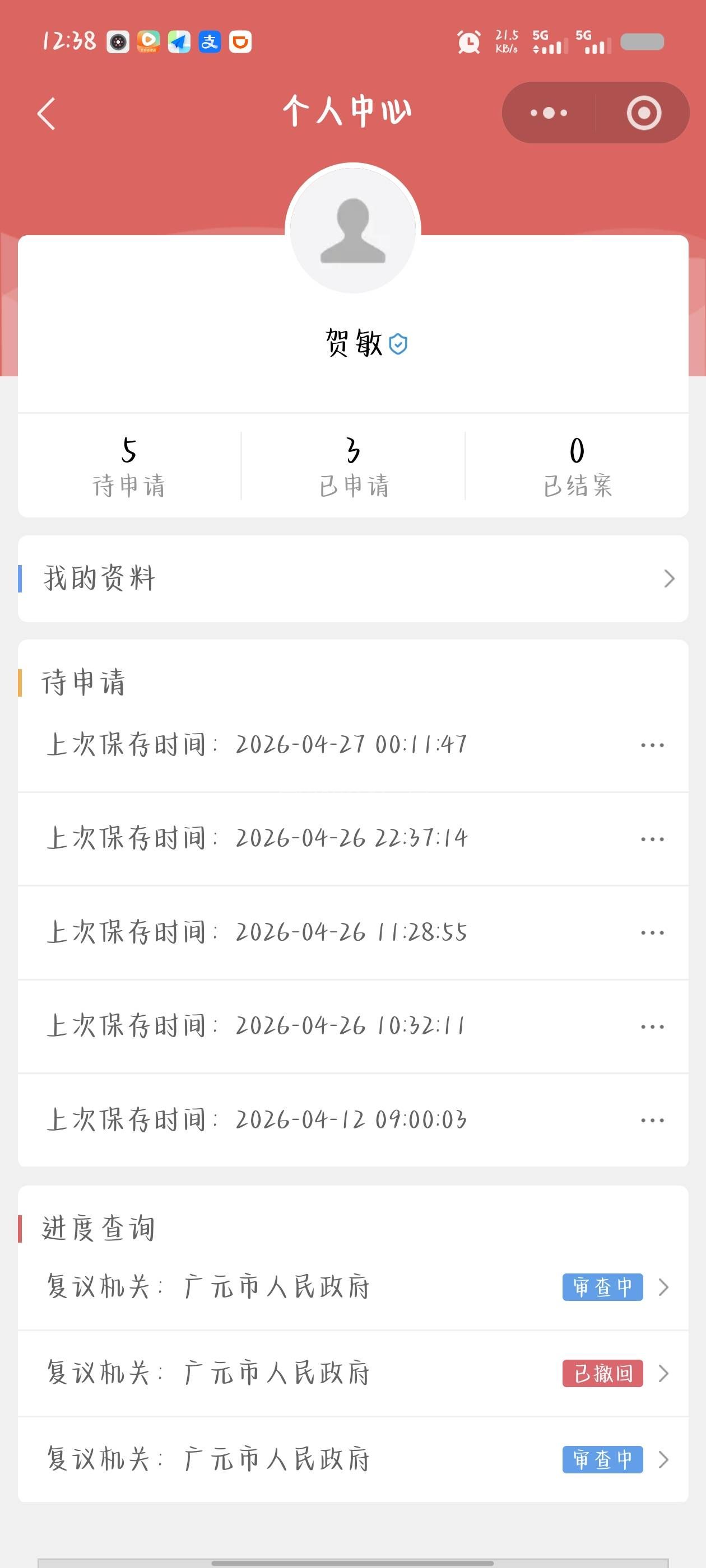View the 已撤回 reconsideration record
The image size is (706, 1568).
pyautogui.click(x=352, y=1373)
